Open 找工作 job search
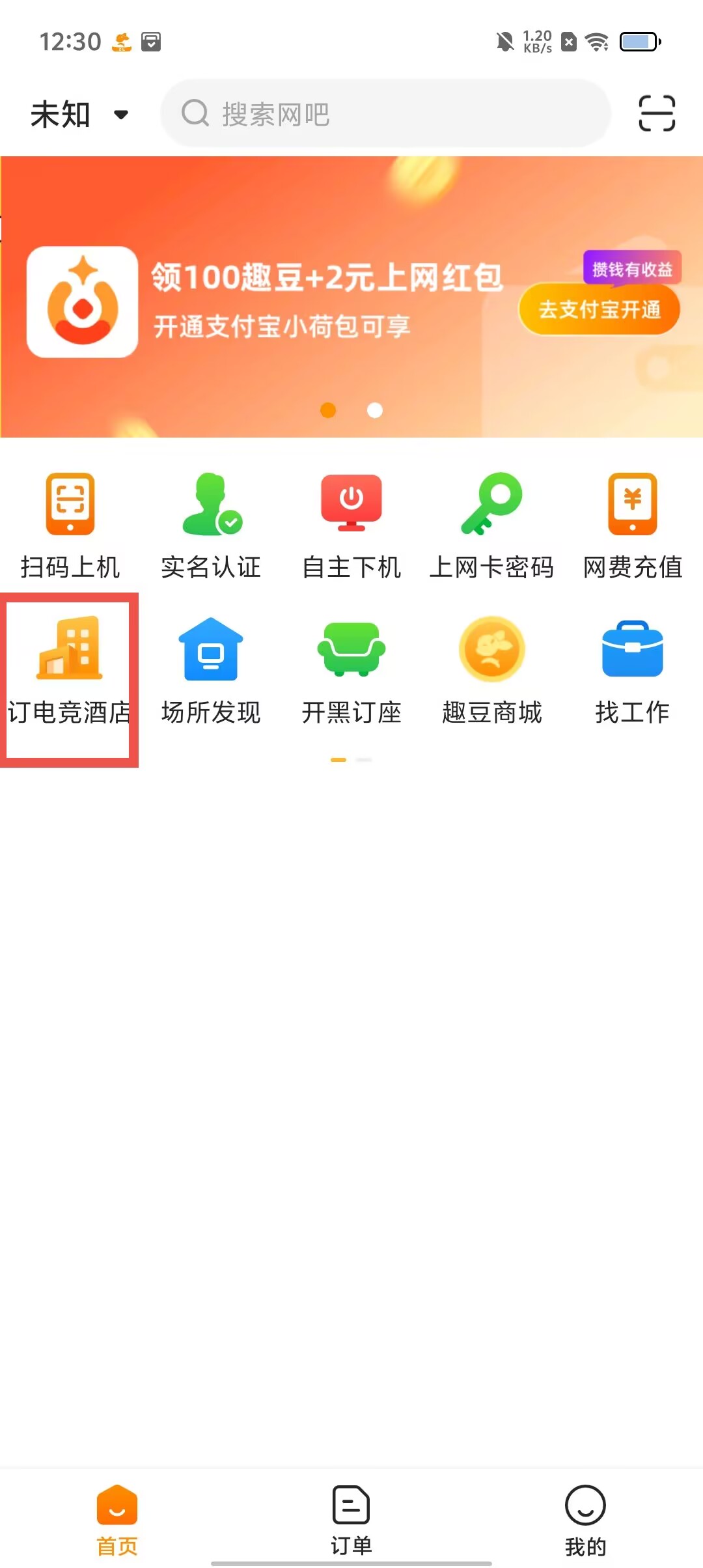Viewport: 703px width, 1568px height. pyautogui.click(x=633, y=672)
